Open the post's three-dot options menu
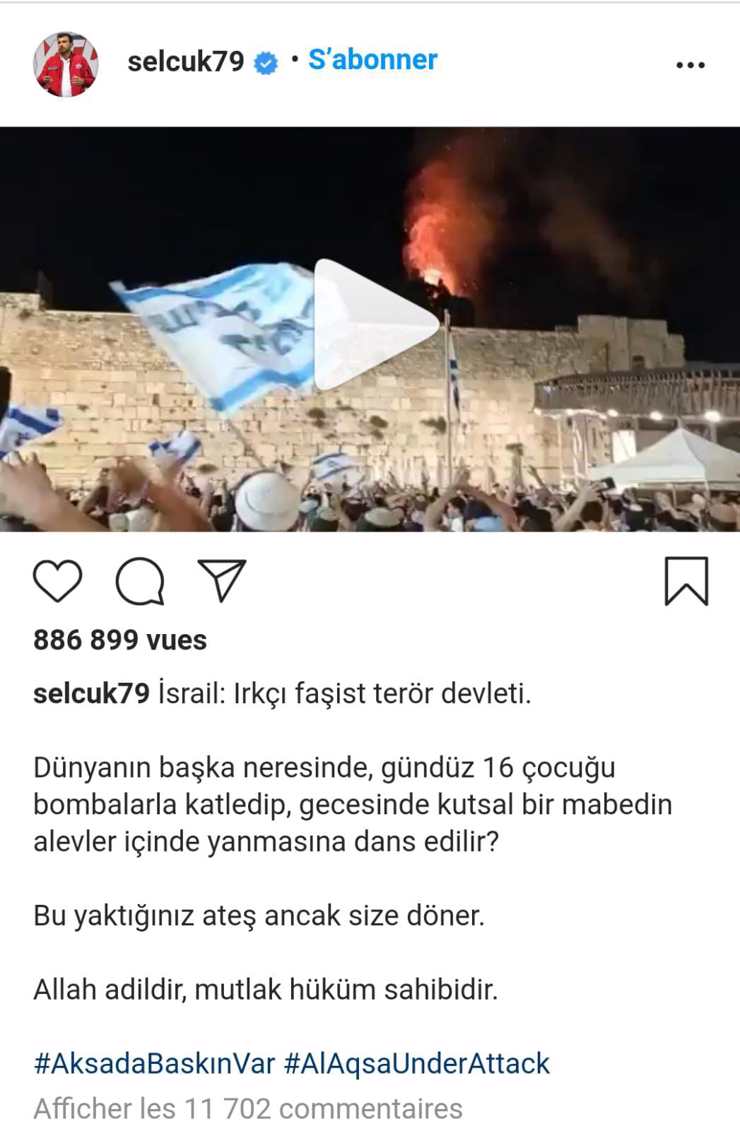The height and width of the screenshot is (1131, 740). [x=690, y=65]
